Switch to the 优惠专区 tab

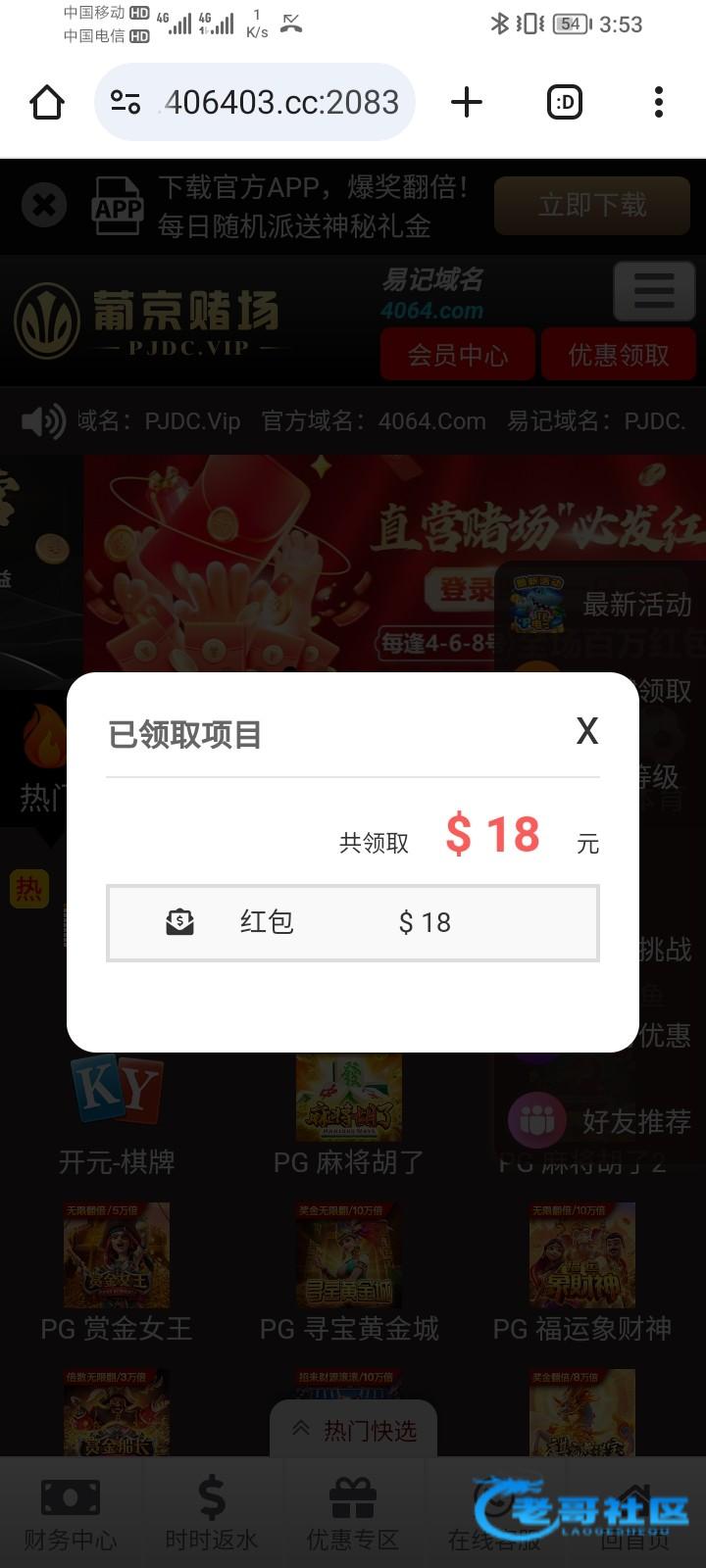(353, 1514)
